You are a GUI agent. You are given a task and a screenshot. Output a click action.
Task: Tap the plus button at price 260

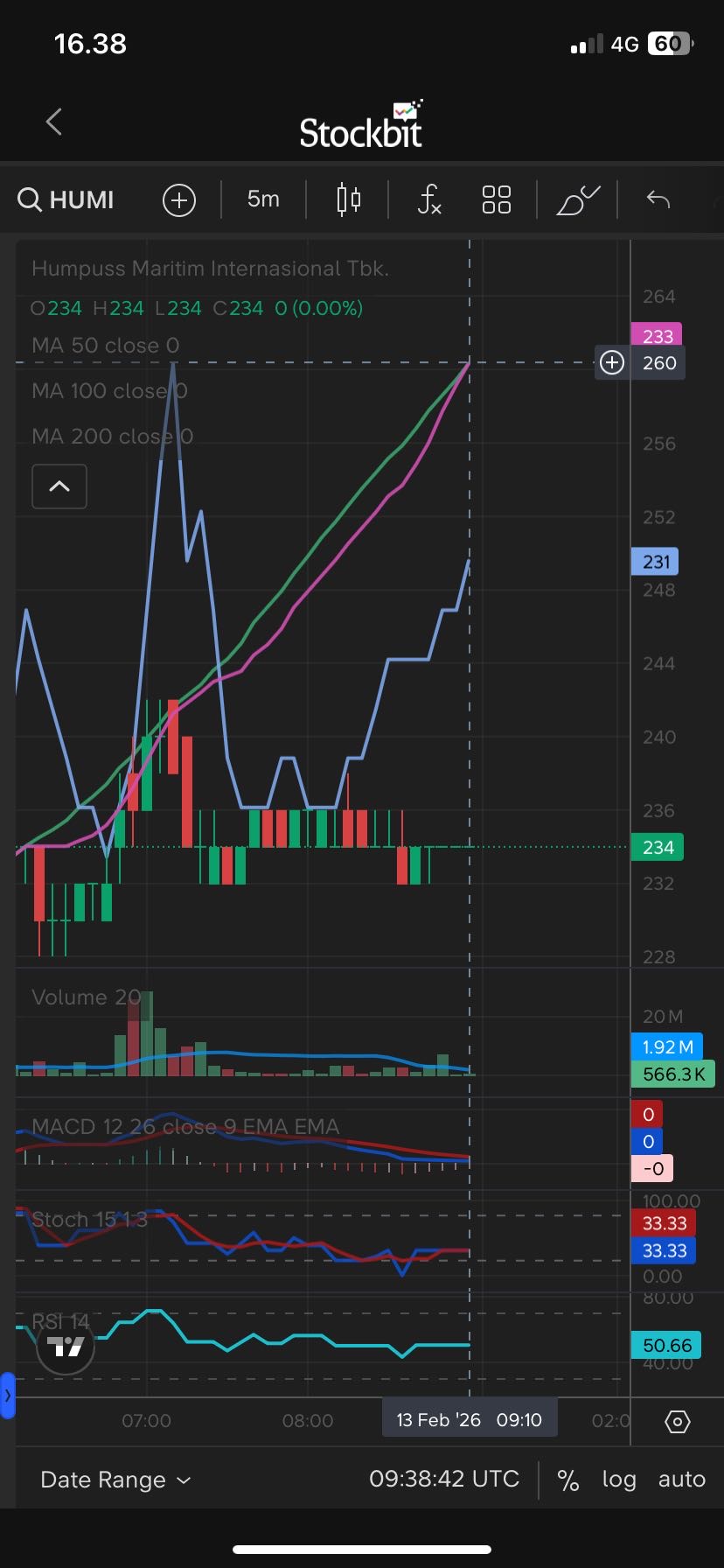click(x=612, y=362)
